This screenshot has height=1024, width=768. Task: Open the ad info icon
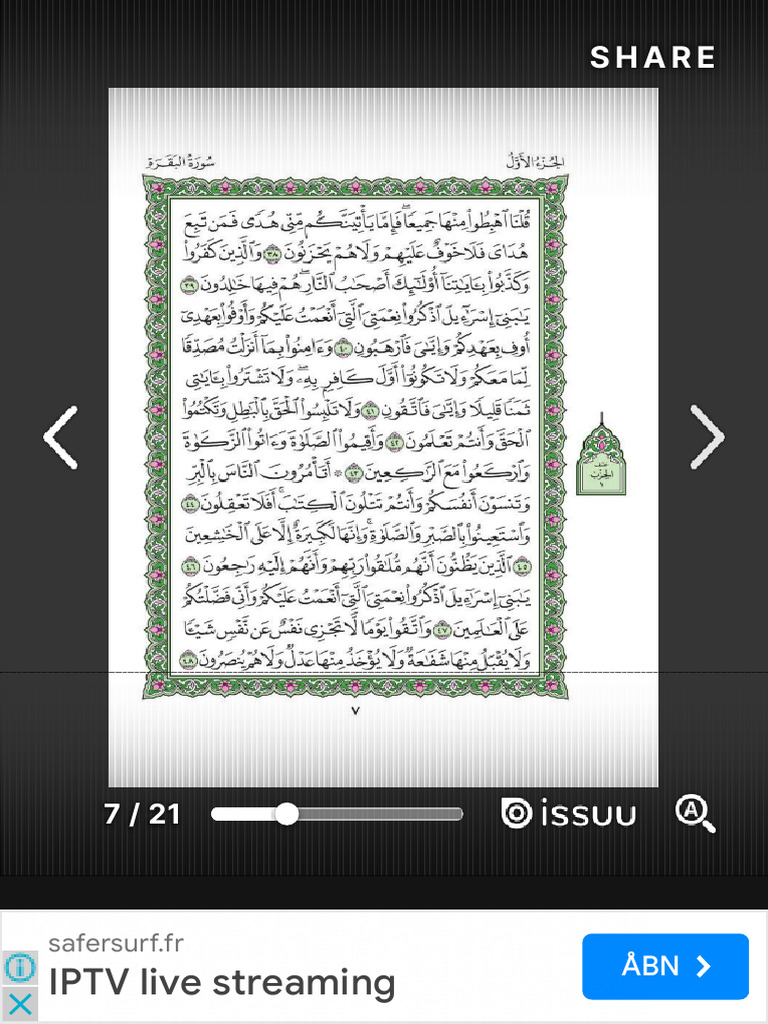click(20, 968)
